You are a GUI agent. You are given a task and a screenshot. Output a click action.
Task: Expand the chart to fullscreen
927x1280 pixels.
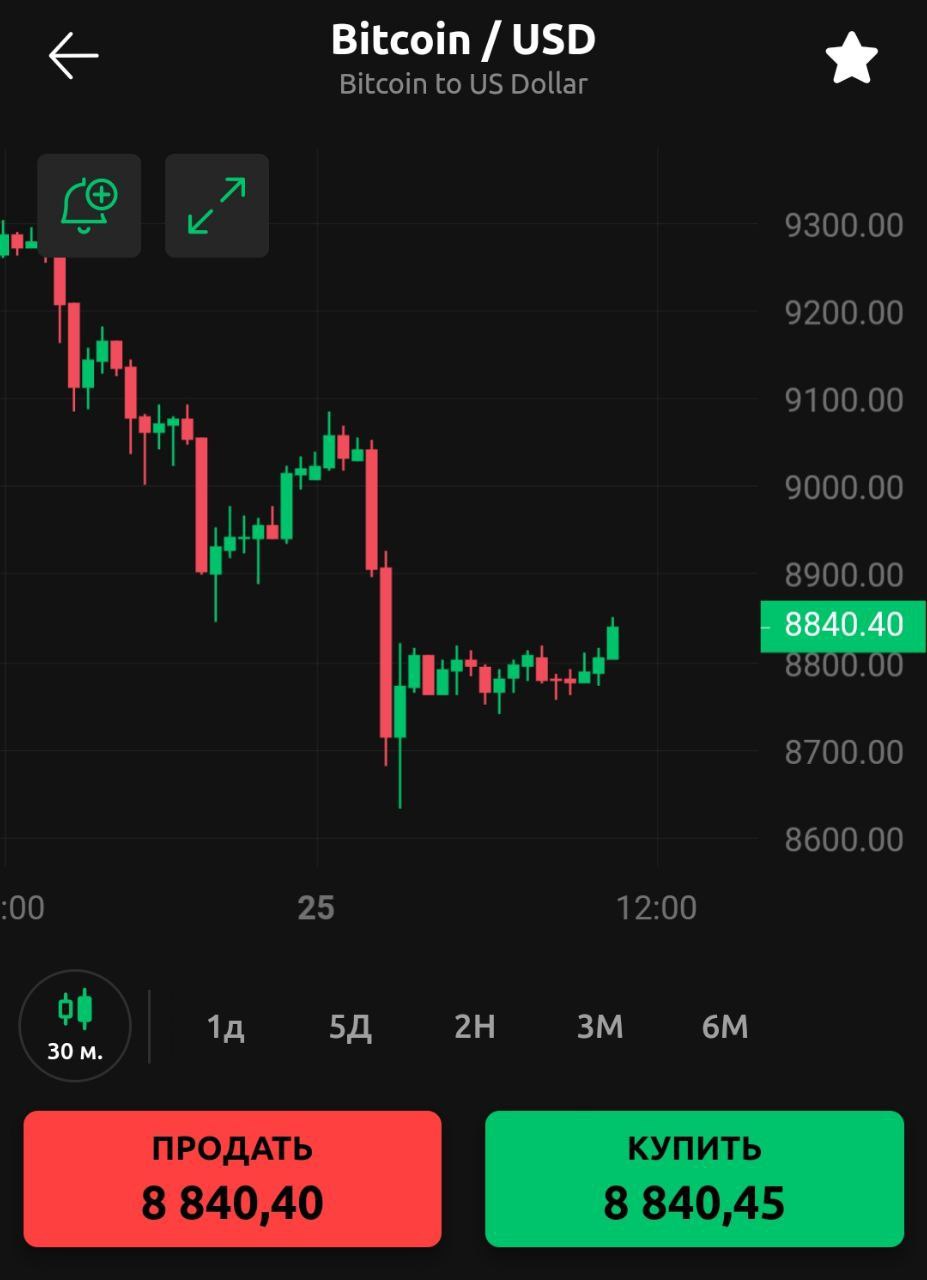pos(217,205)
